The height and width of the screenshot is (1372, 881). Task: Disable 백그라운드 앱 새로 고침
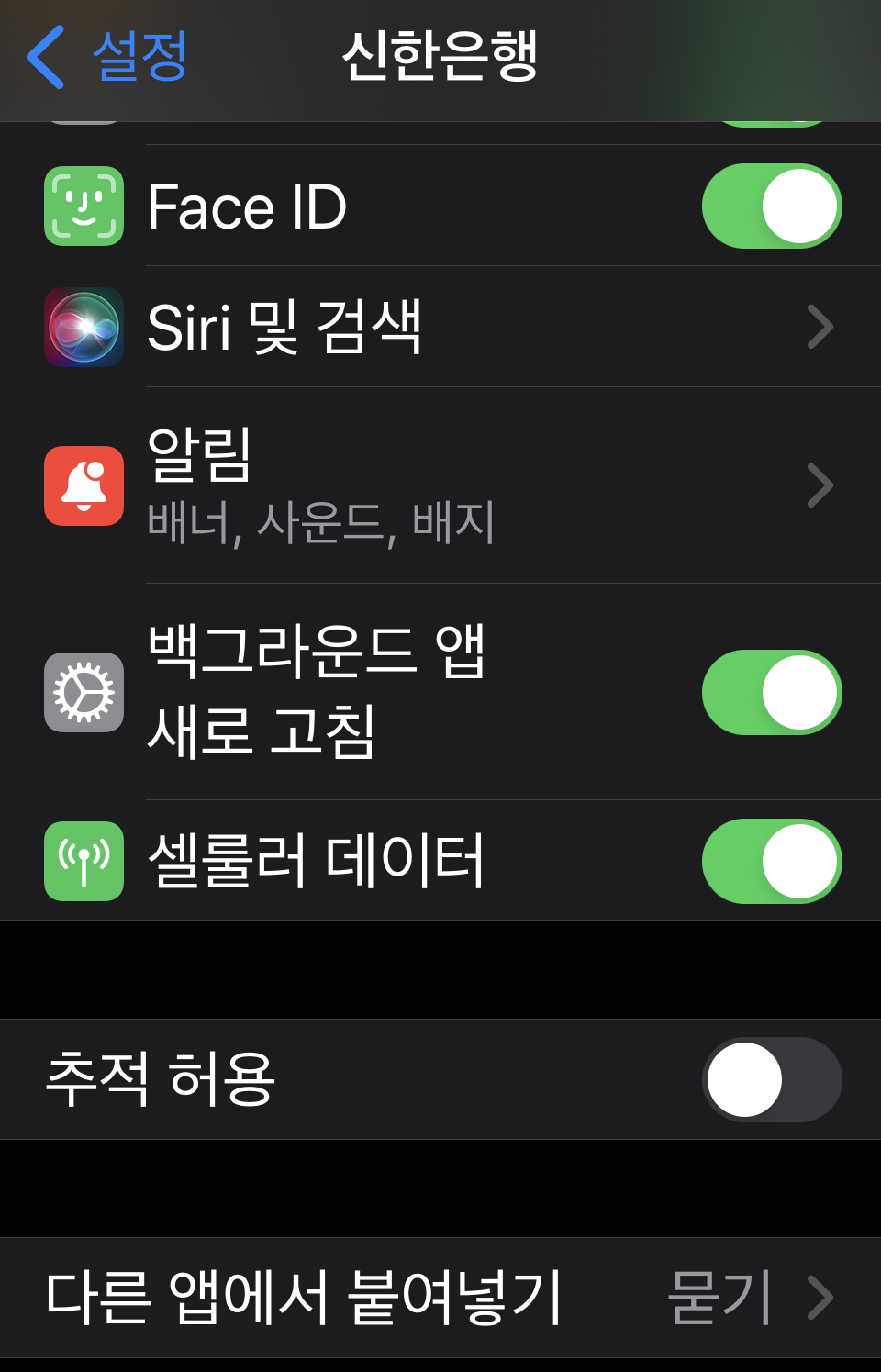click(770, 693)
